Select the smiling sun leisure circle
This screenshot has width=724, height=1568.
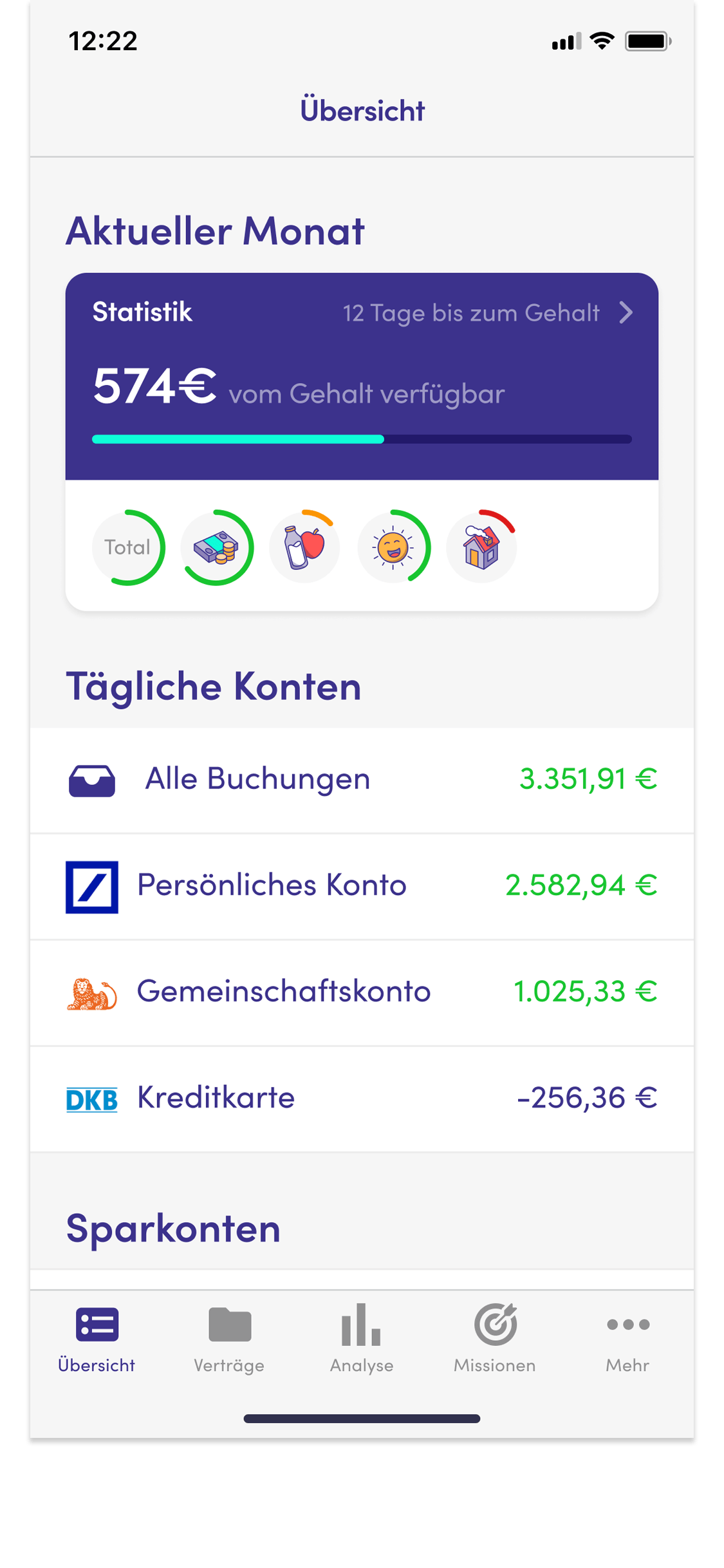pyautogui.click(x=393, y=547)
